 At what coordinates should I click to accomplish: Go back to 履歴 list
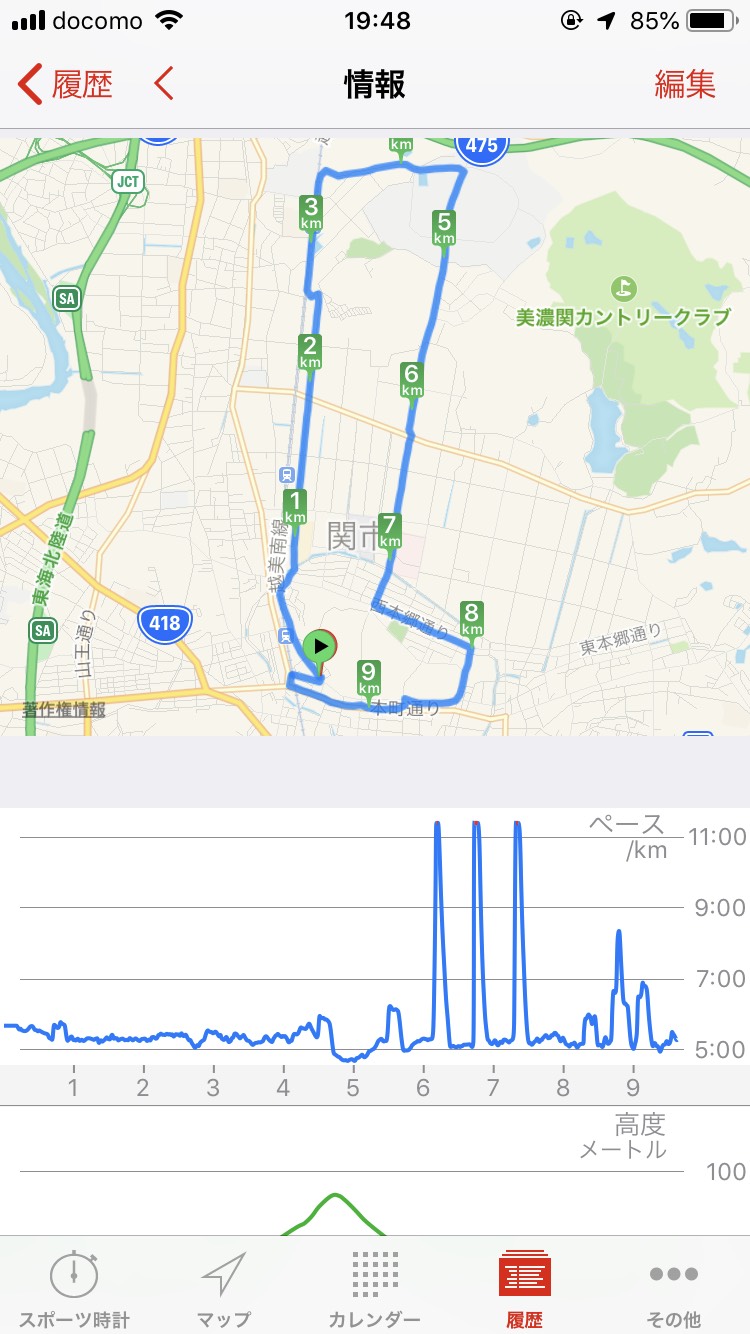[x=65, y=85]
